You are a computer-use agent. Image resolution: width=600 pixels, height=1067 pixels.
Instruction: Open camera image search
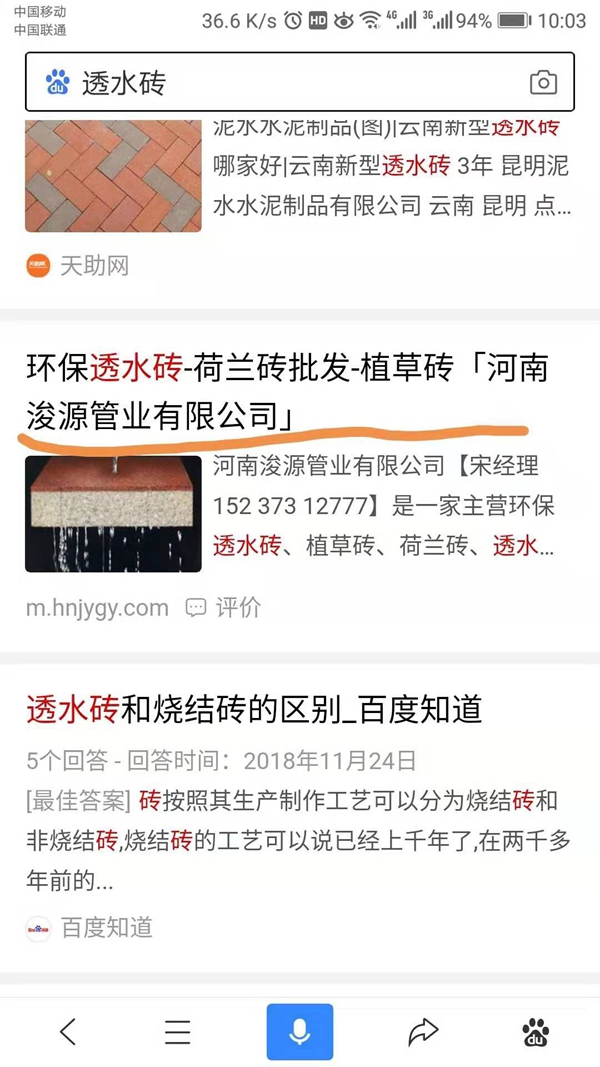(543, 82)
